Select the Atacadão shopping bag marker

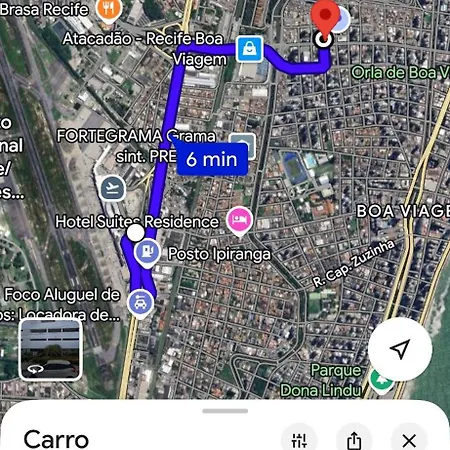(249, 49)
